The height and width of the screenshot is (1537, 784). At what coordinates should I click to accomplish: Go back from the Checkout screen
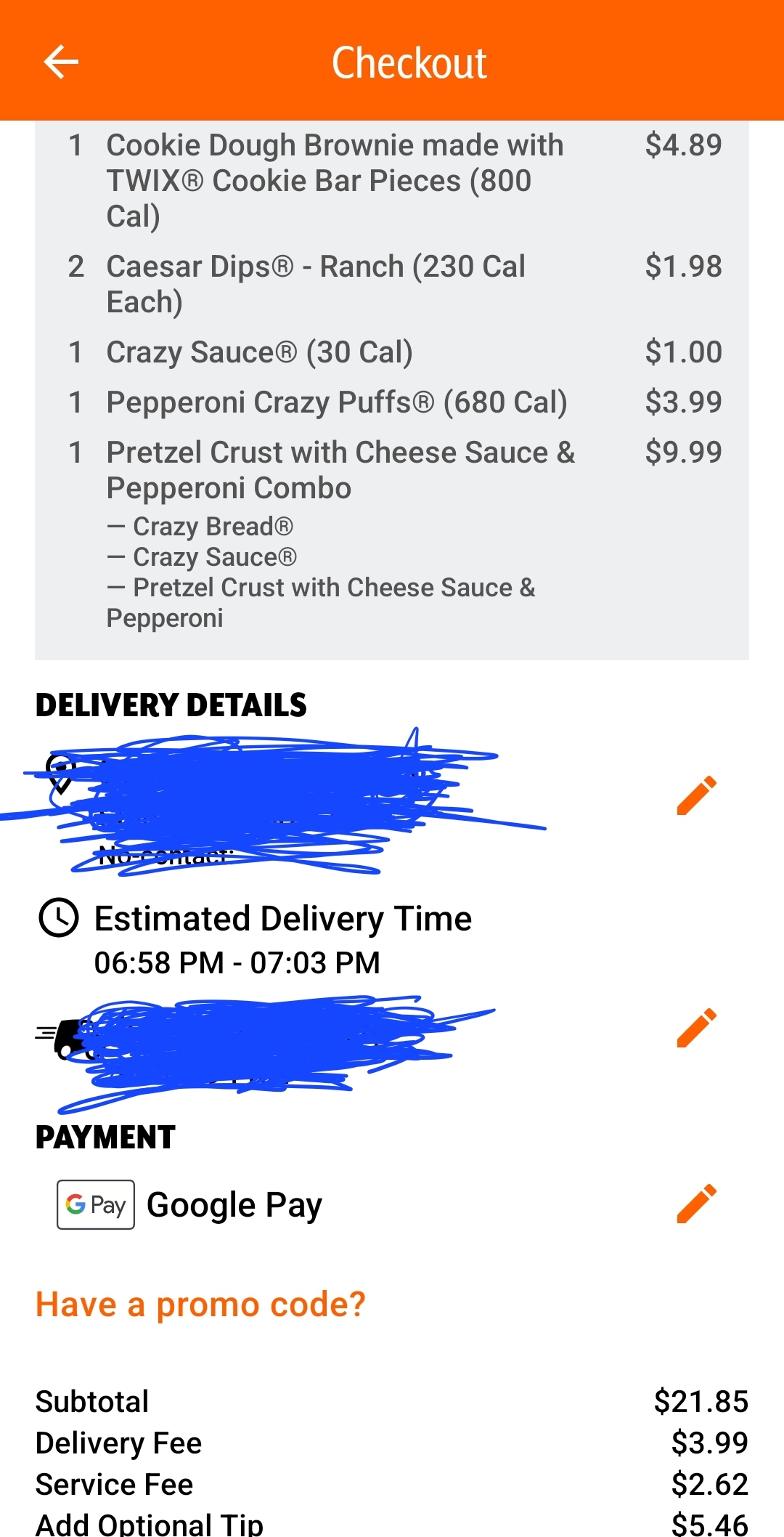(x=61, y=62)
